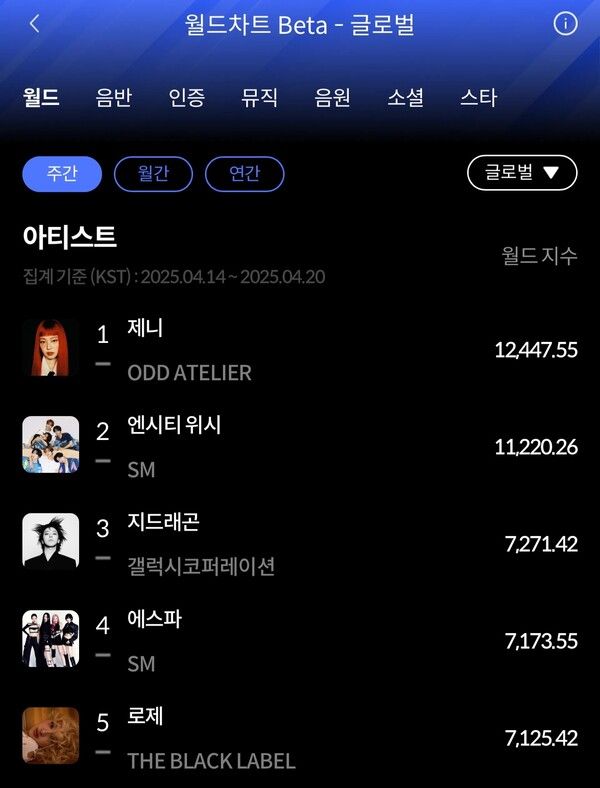Go back using the top-left arrow
The image size is (600, 788).
pyautogui.click(x=35, y=24)
